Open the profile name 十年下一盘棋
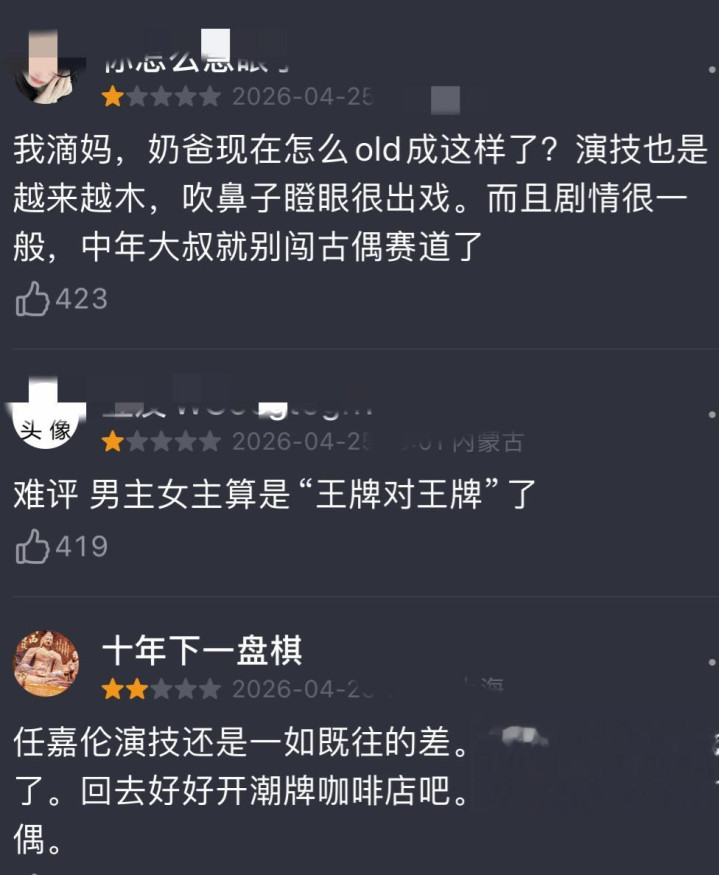The width and height of the screenshot is (719, 875). (201, 651)
